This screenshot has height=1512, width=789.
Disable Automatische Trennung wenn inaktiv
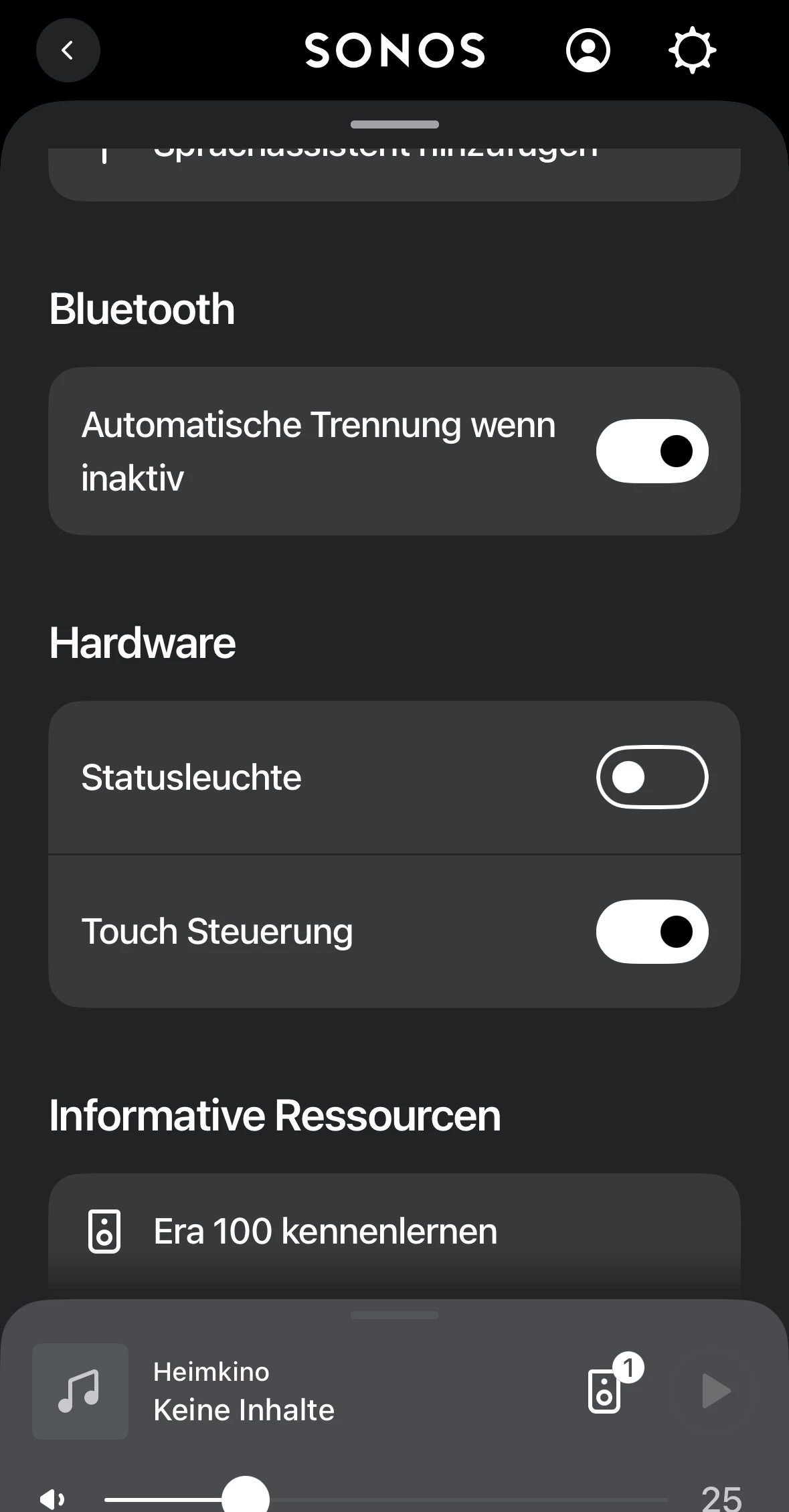click(x=652, y=451)
